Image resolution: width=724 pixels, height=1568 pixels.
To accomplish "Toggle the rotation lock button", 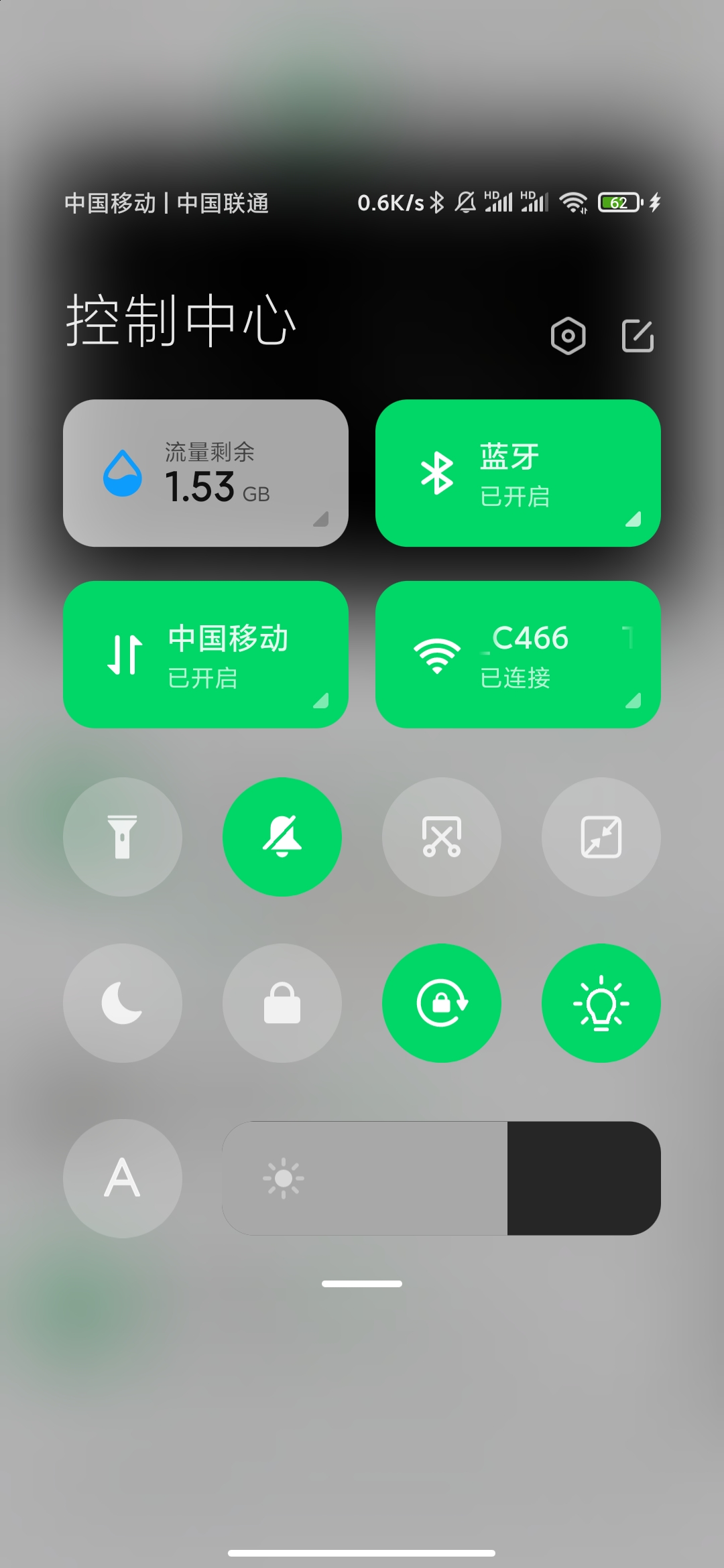I will point(442,1003).
